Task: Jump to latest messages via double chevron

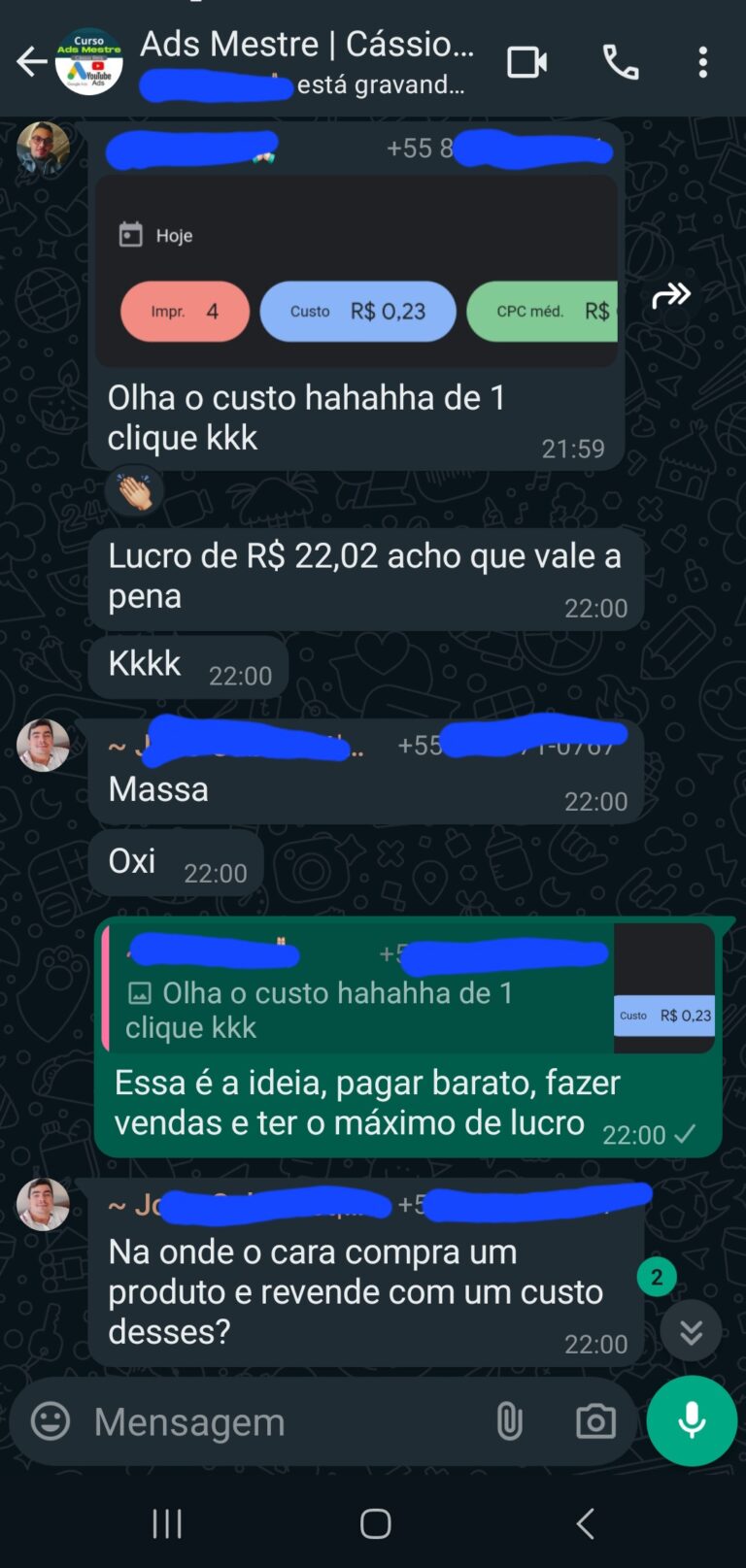Action: pos(691,1330)
